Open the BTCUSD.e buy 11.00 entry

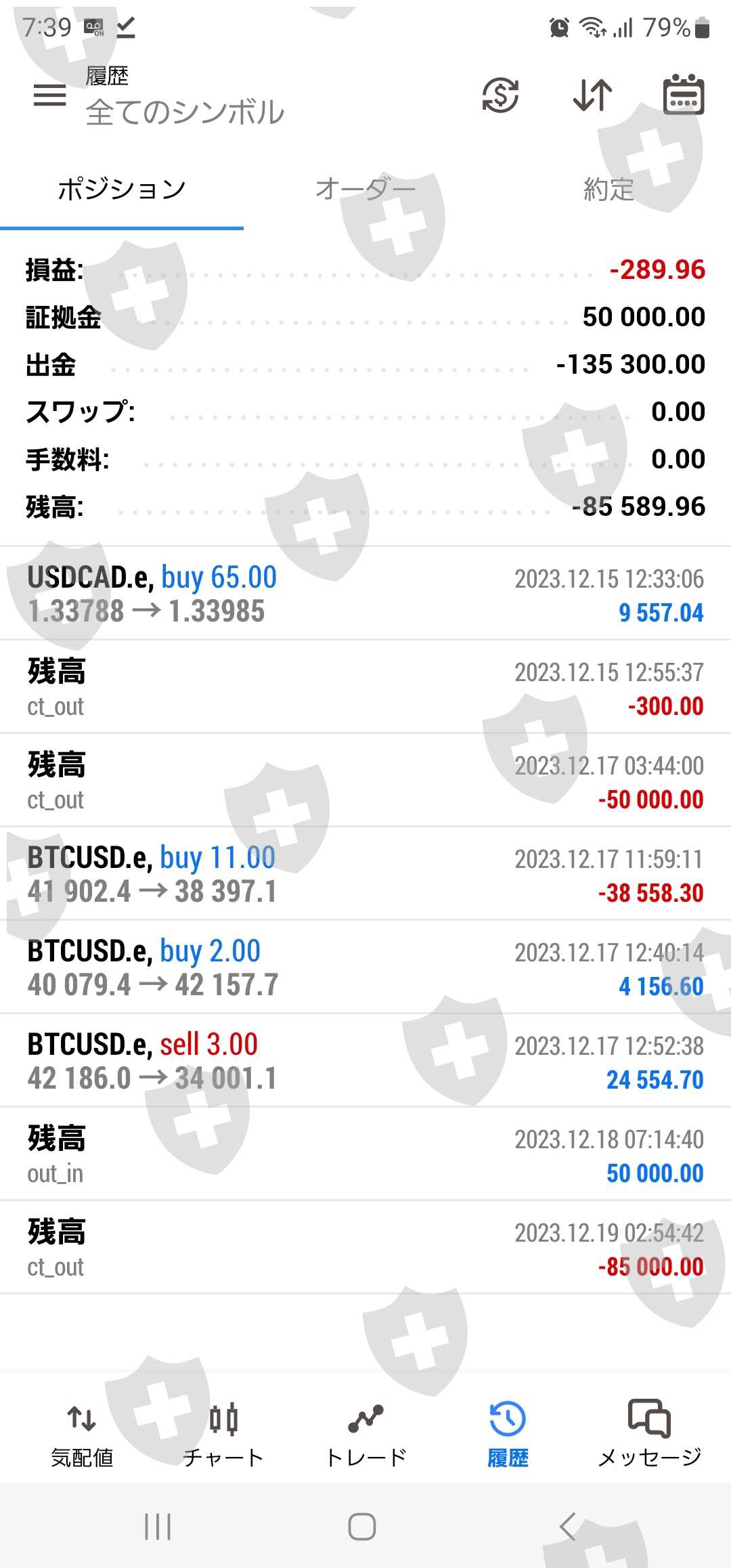[365, 874]
